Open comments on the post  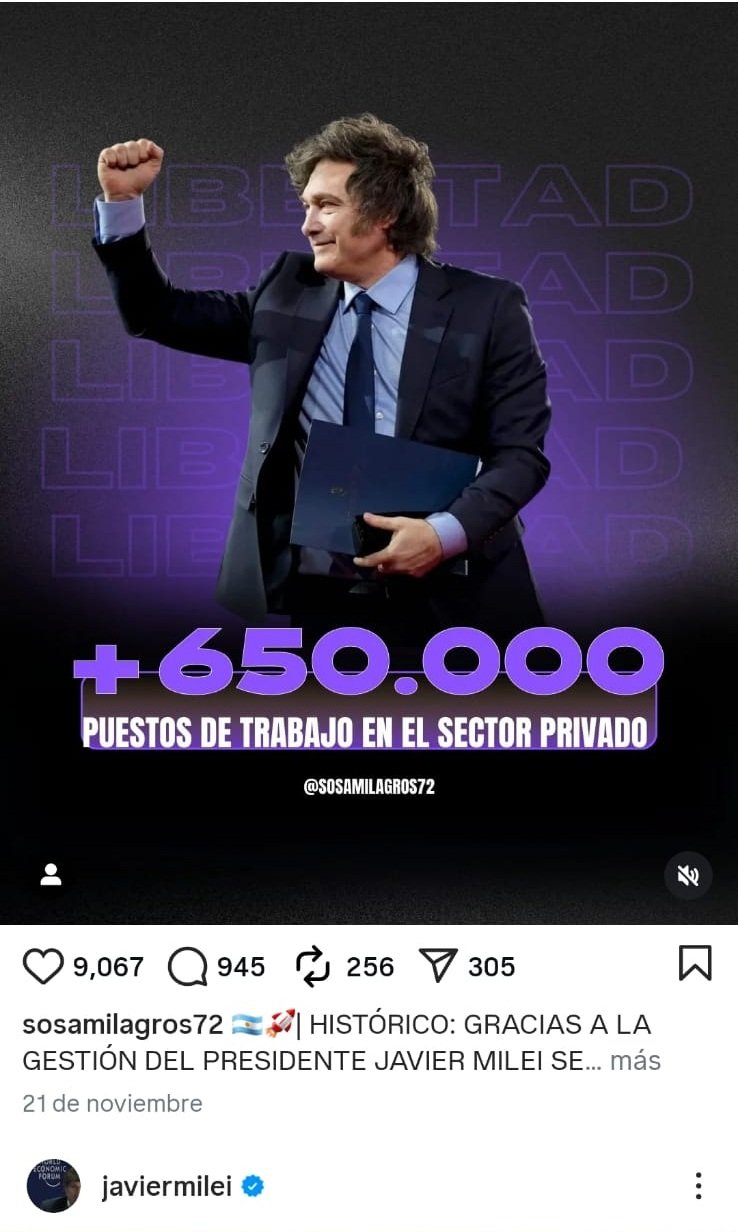[x=187, y=966]
